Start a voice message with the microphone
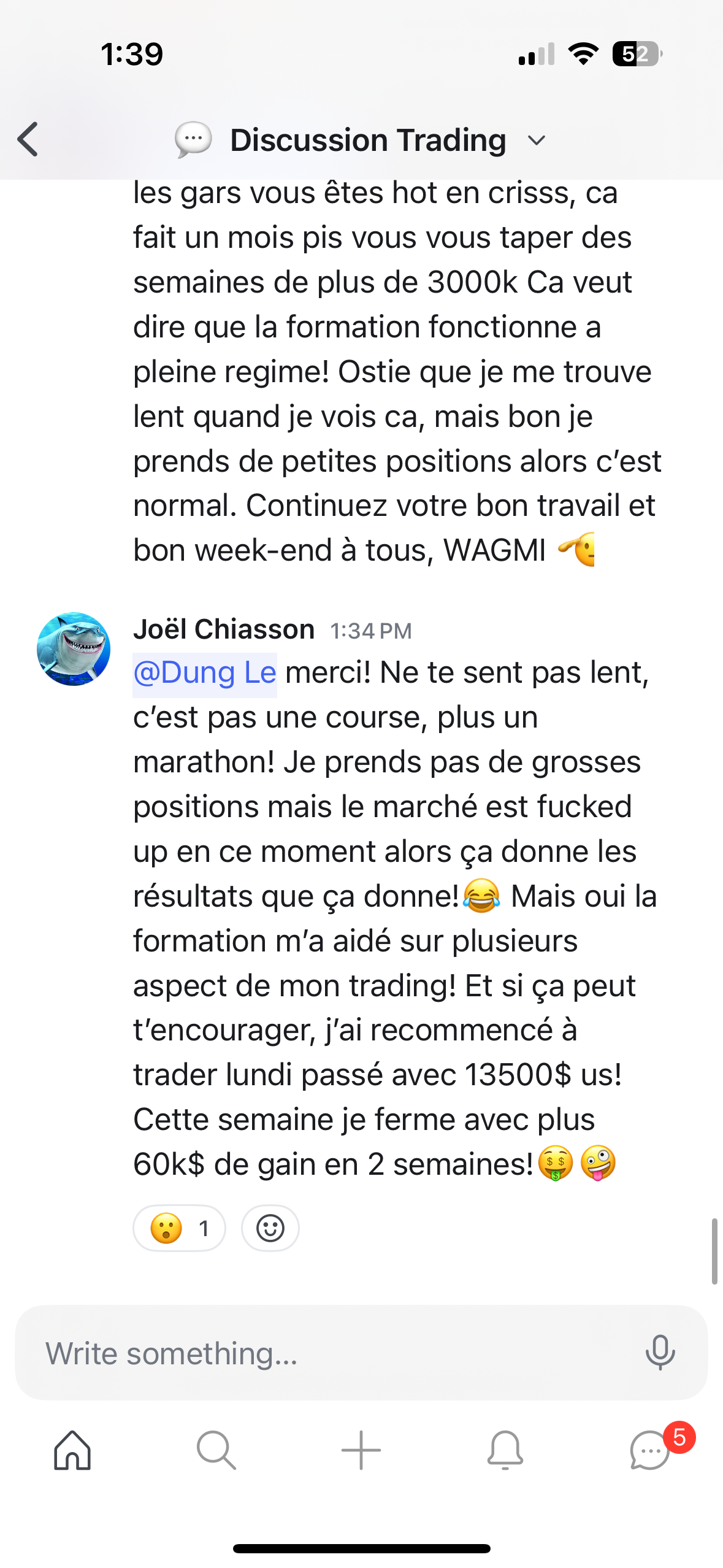The image size is (723, 1568). coord(660,1352)
